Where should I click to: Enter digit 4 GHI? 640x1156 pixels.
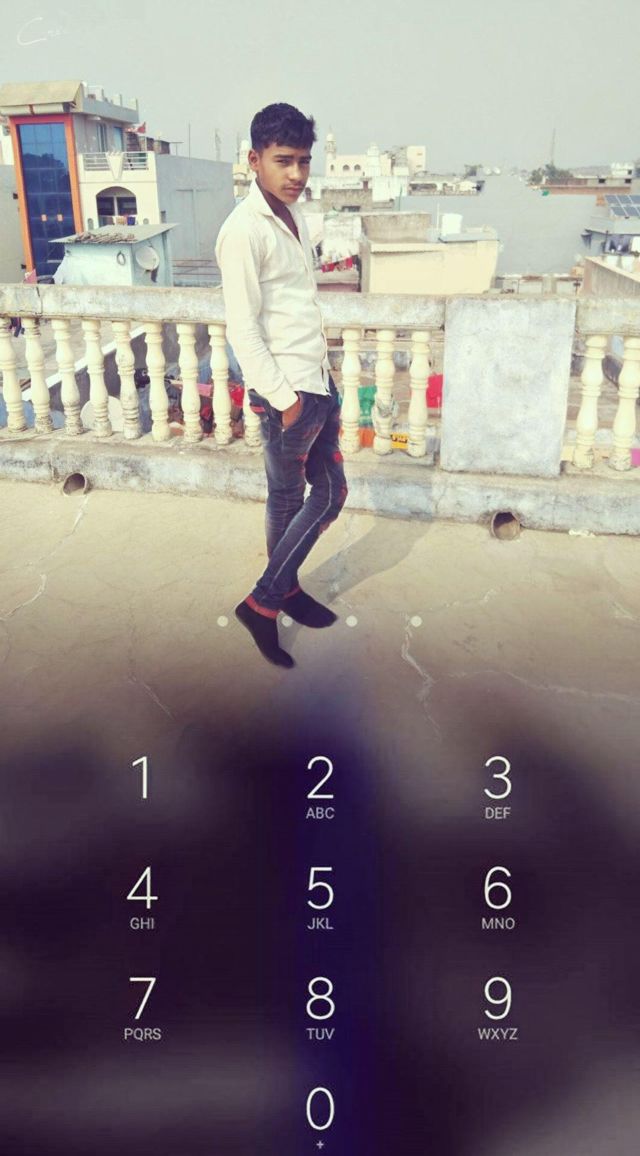pos(142,897)
